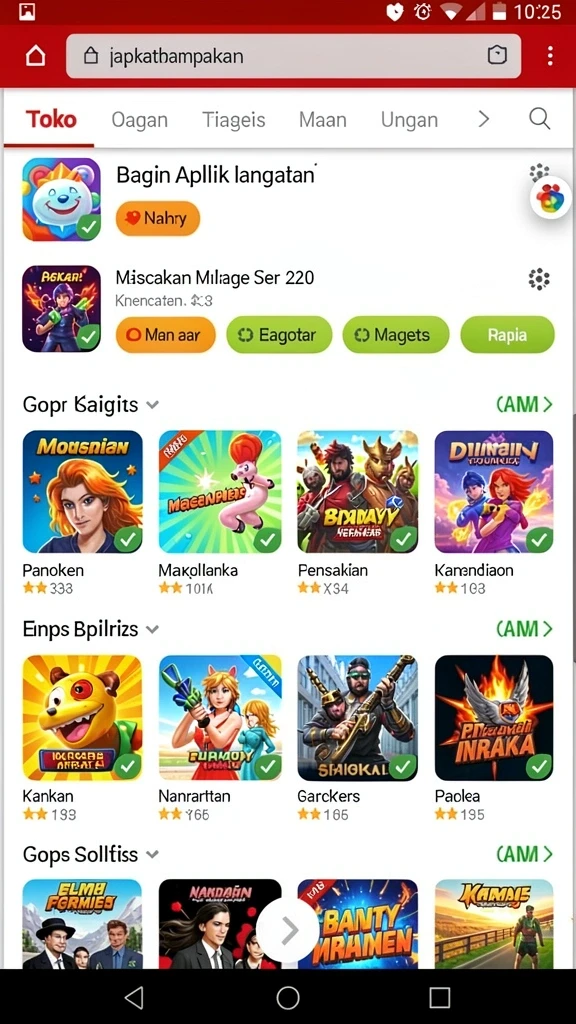Tap the green Rapia button
The width and height of the screenshot is (576, 1024).
point(507,335)
